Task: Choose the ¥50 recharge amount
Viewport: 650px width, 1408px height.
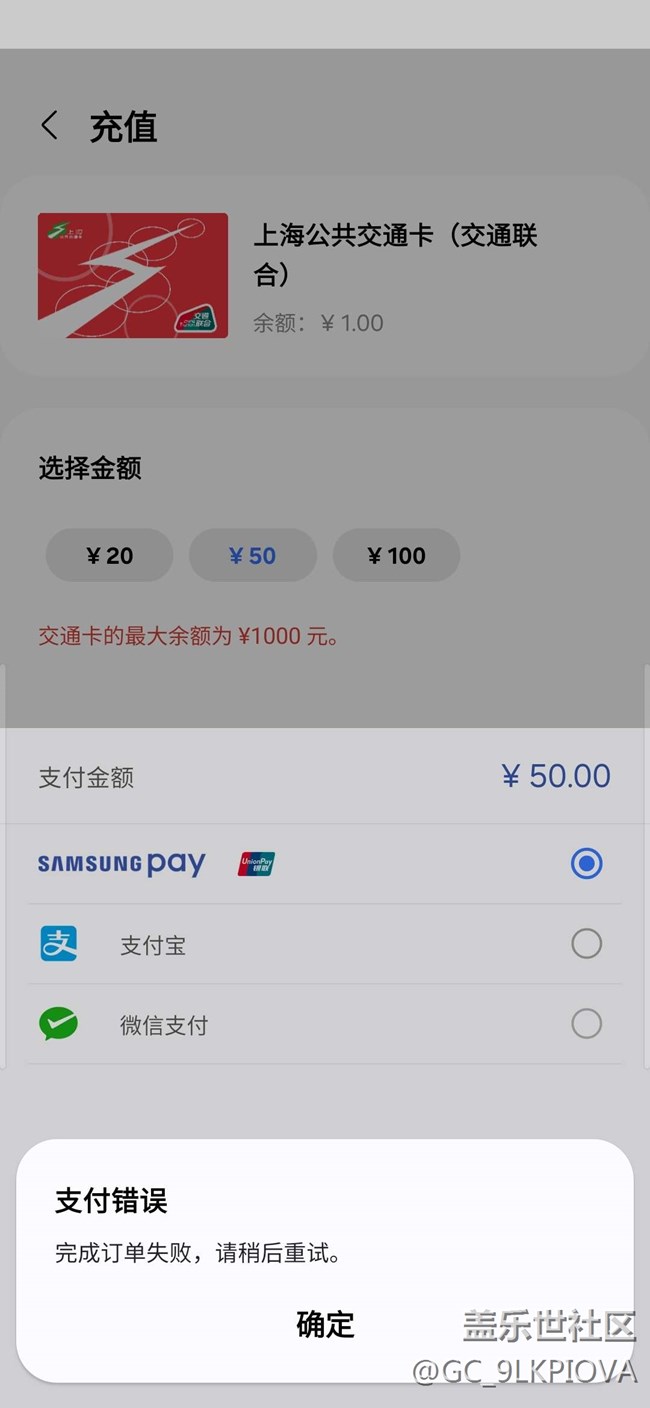Action: [x=253, y=556]
